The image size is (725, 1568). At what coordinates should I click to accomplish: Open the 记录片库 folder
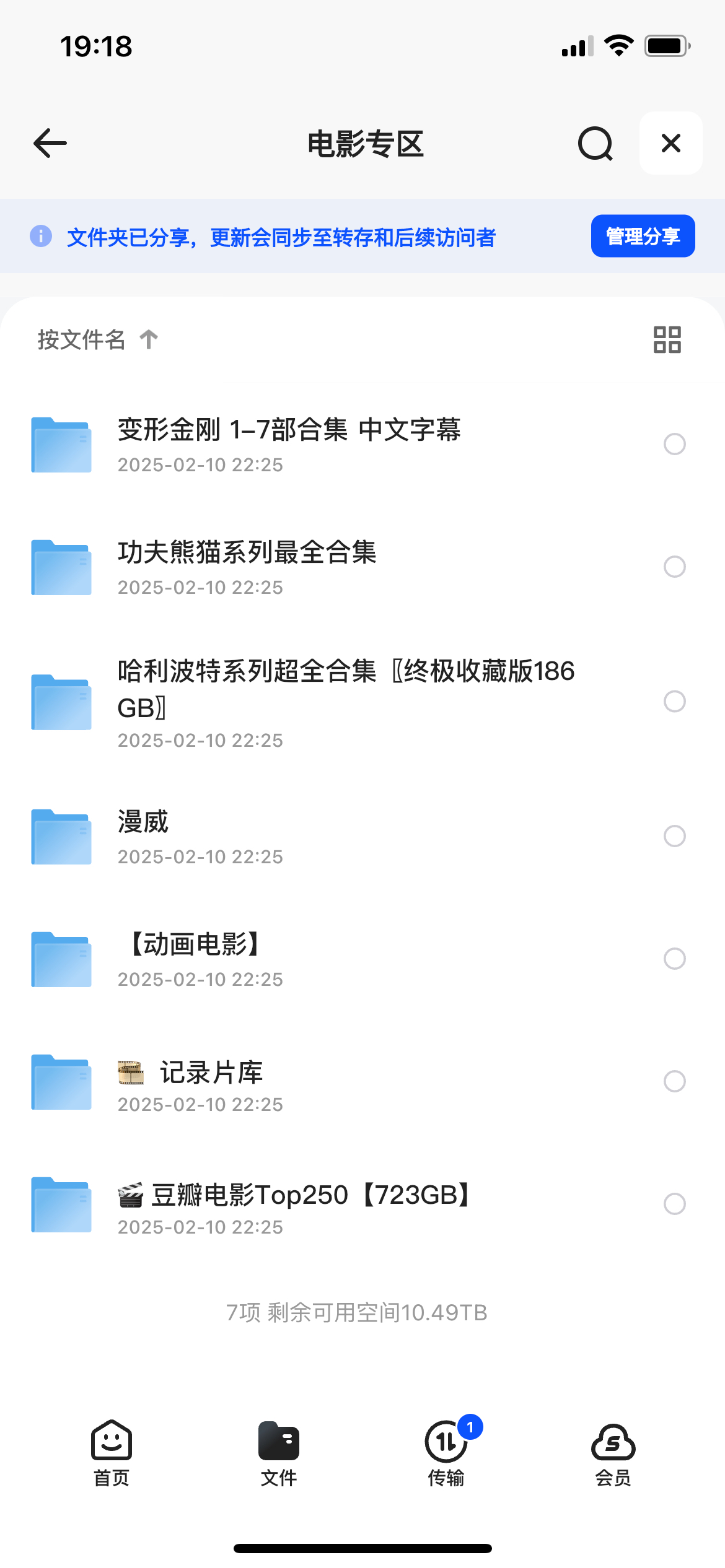(362, 1081)
